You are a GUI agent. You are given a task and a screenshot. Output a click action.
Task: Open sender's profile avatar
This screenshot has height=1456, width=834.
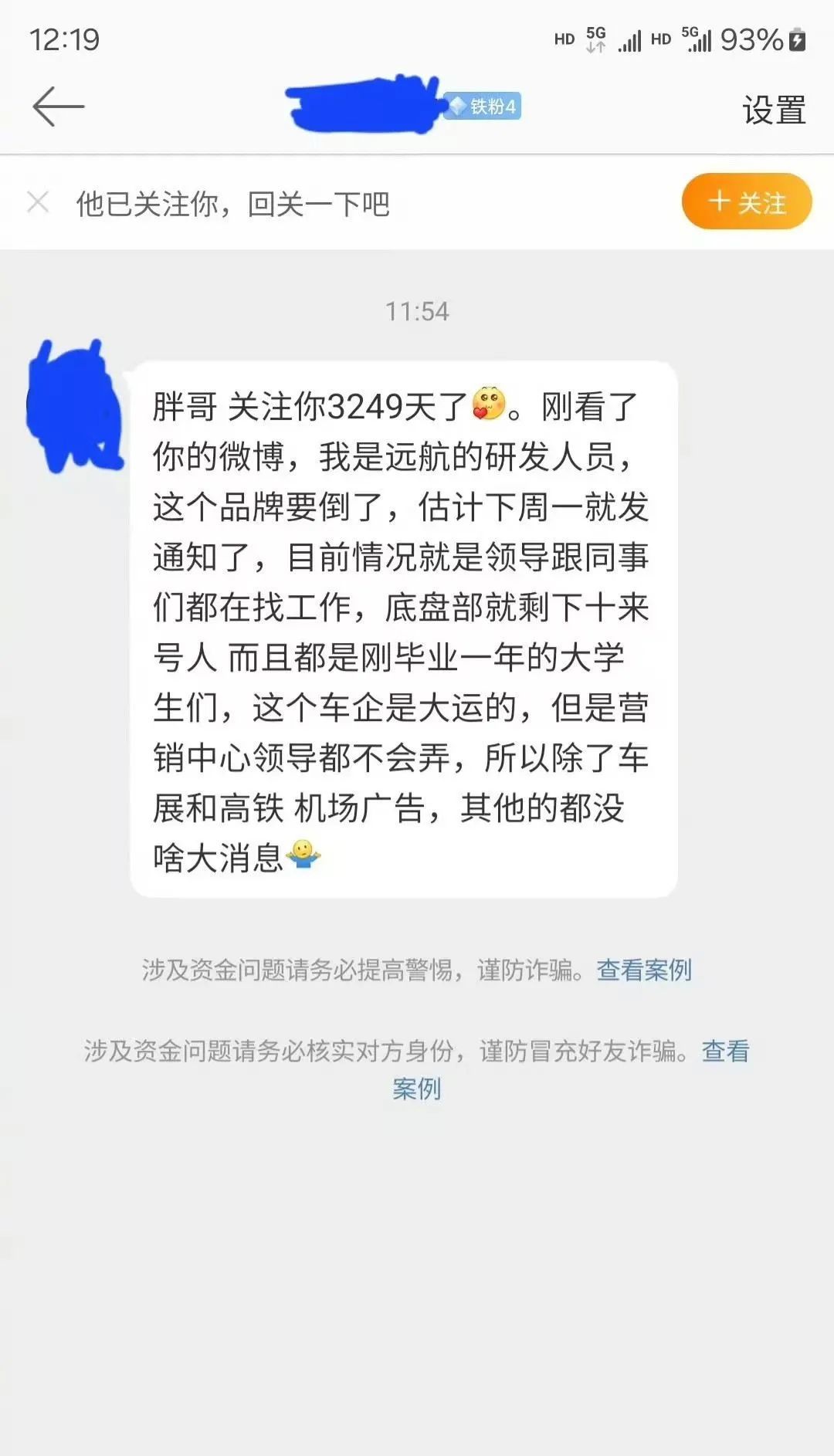[73, 405]
